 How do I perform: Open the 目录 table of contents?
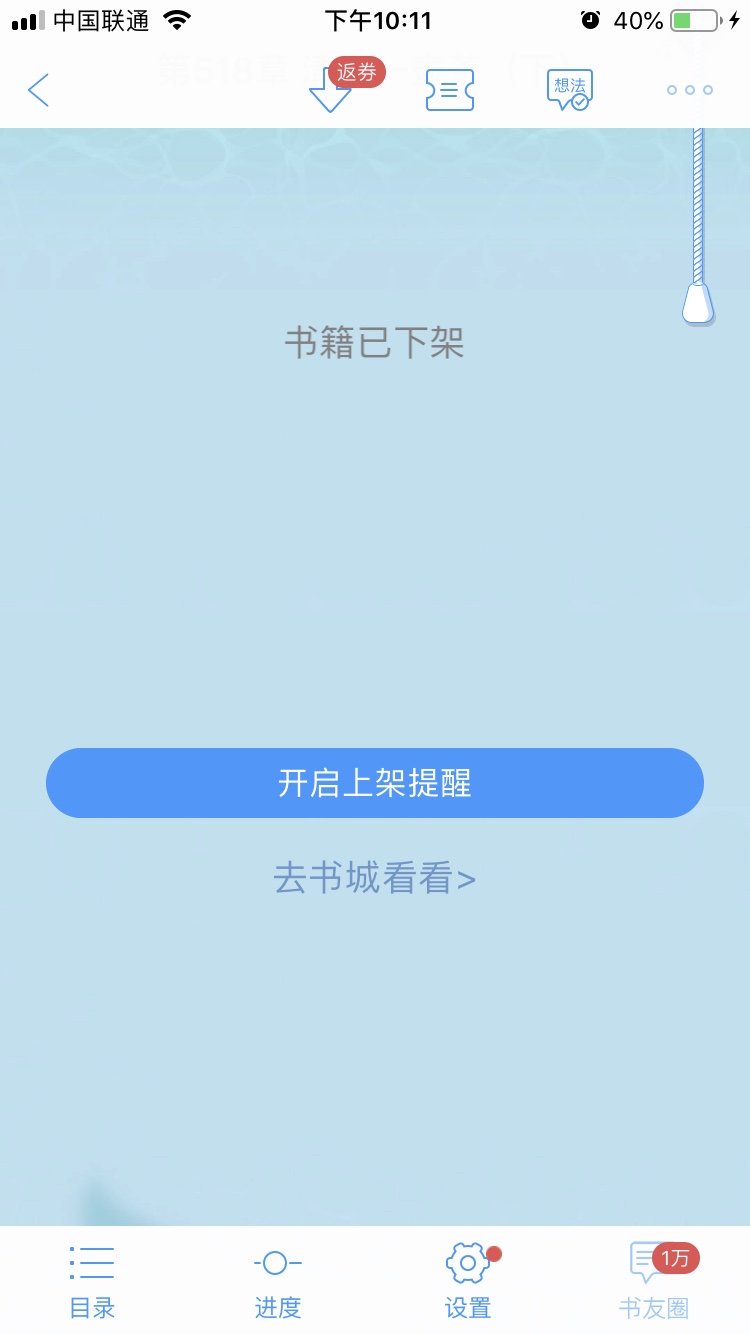tap(92, 1280)
